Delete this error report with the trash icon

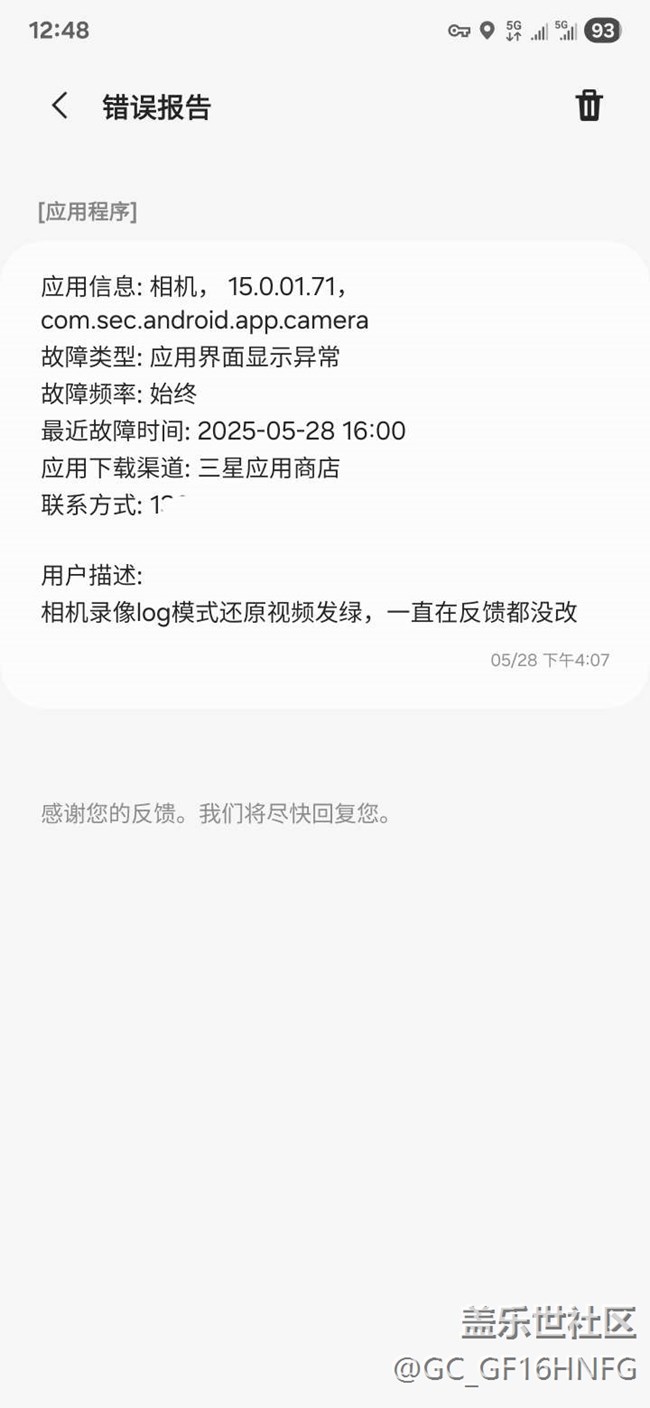tap(588, 106)
